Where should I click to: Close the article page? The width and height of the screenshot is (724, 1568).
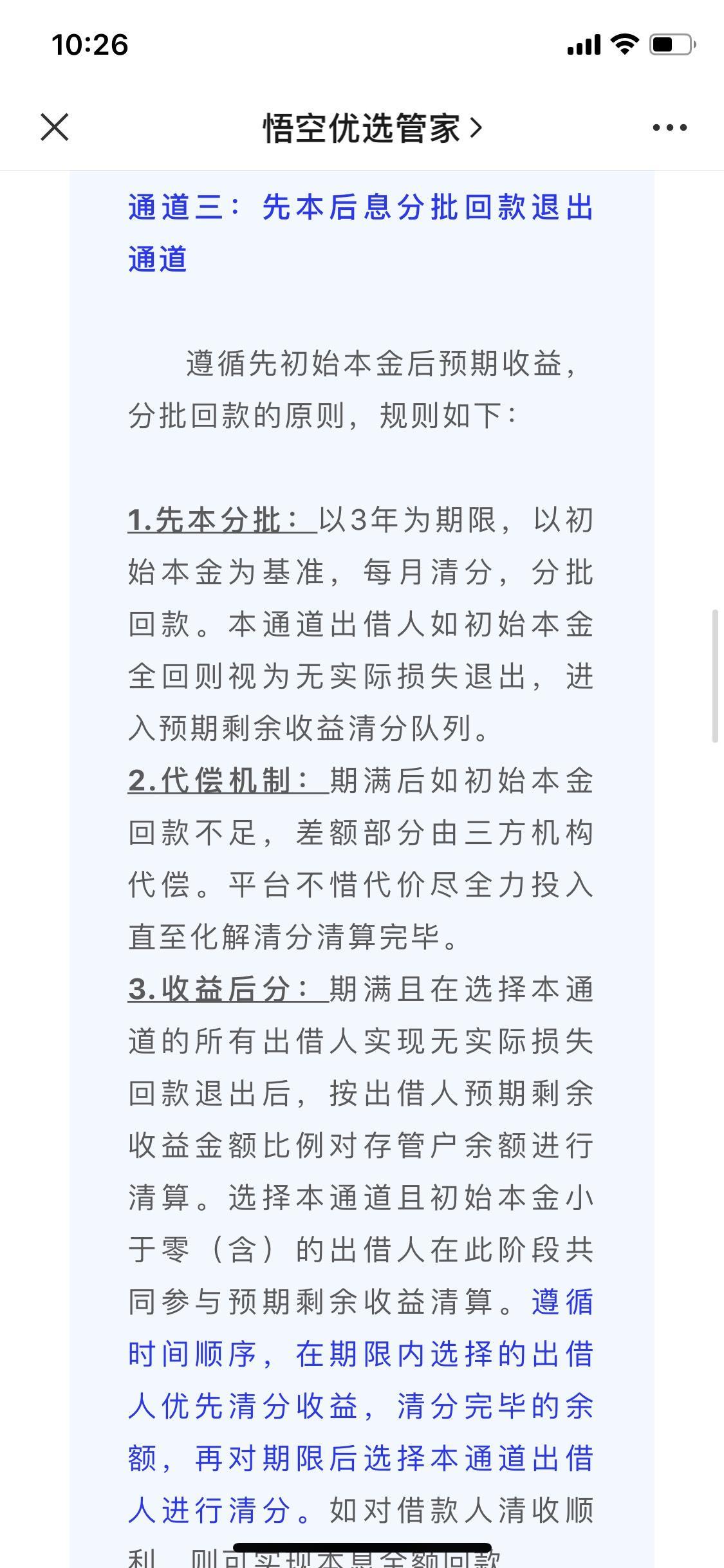pyautogui.click(x=55, y=127)
